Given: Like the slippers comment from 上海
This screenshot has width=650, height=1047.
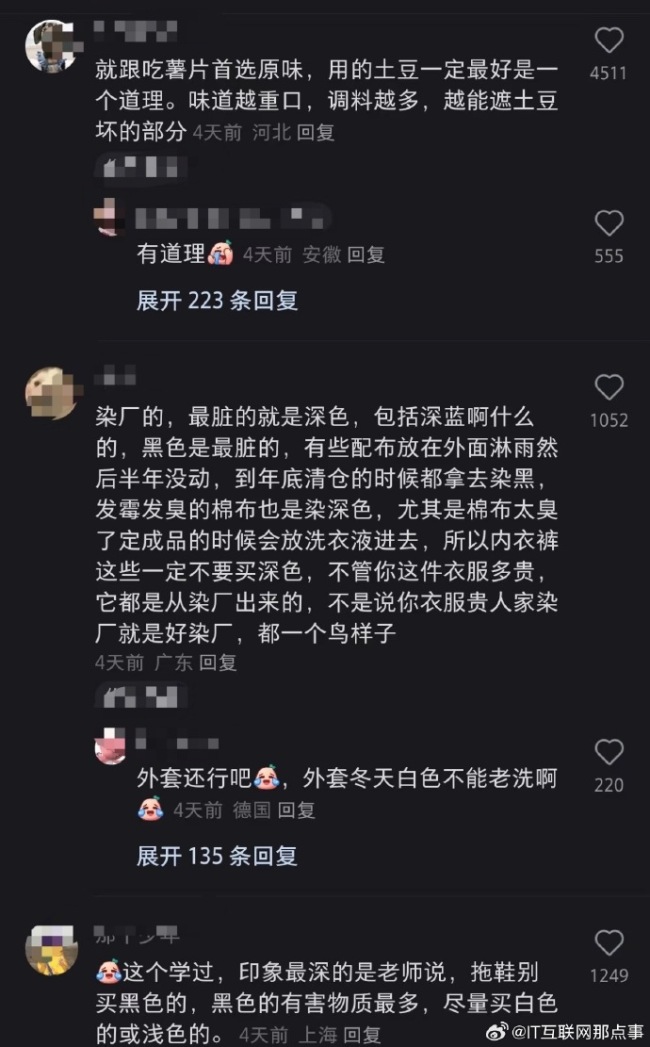Looking at the screenshot, I should [x=609, y=943].
